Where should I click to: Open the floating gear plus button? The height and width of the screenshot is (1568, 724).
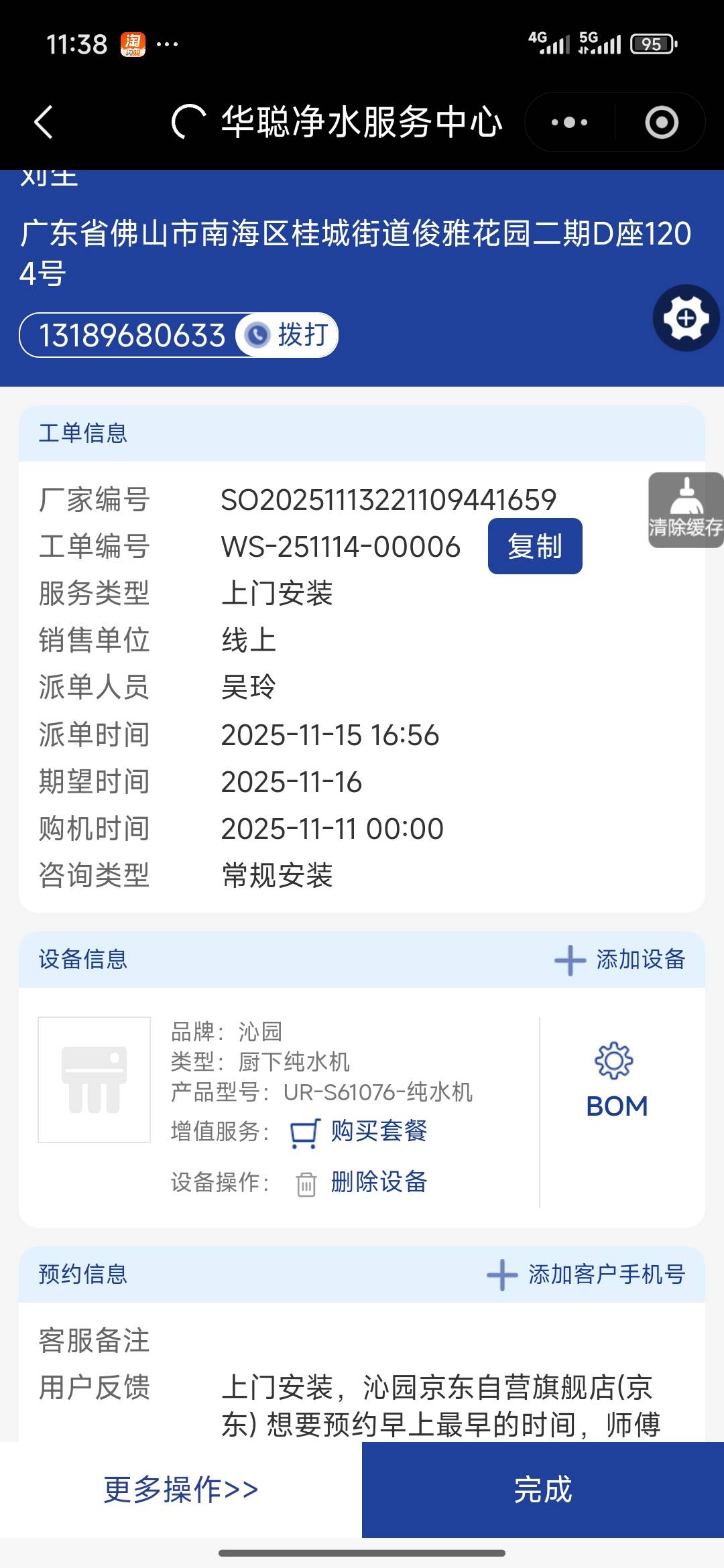point(686,318)
